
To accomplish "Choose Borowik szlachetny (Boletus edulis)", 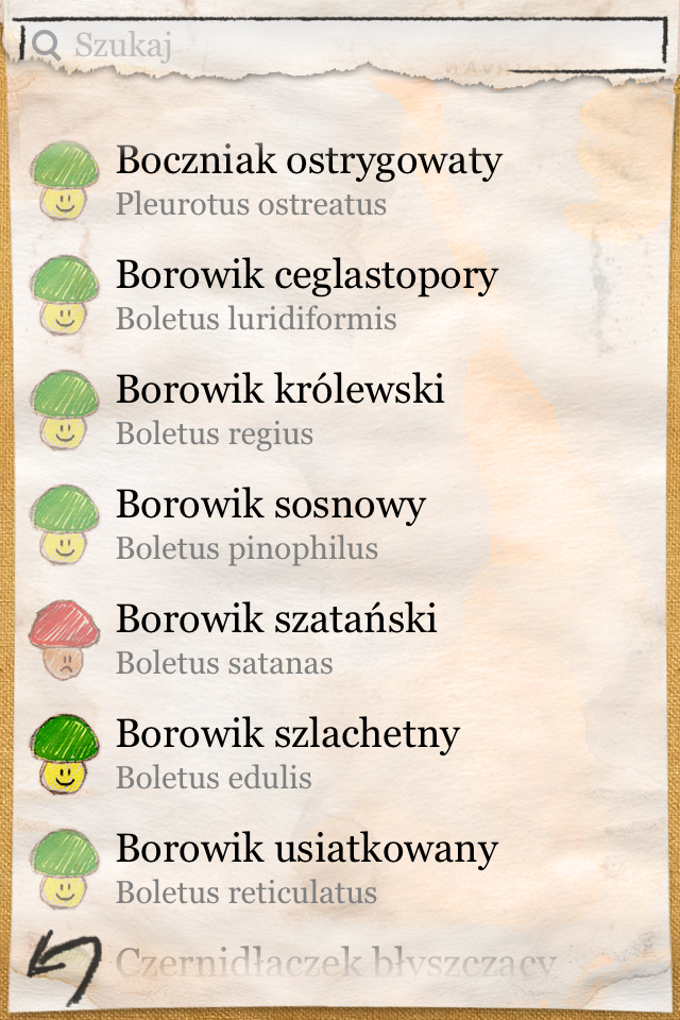I will 287,753.
